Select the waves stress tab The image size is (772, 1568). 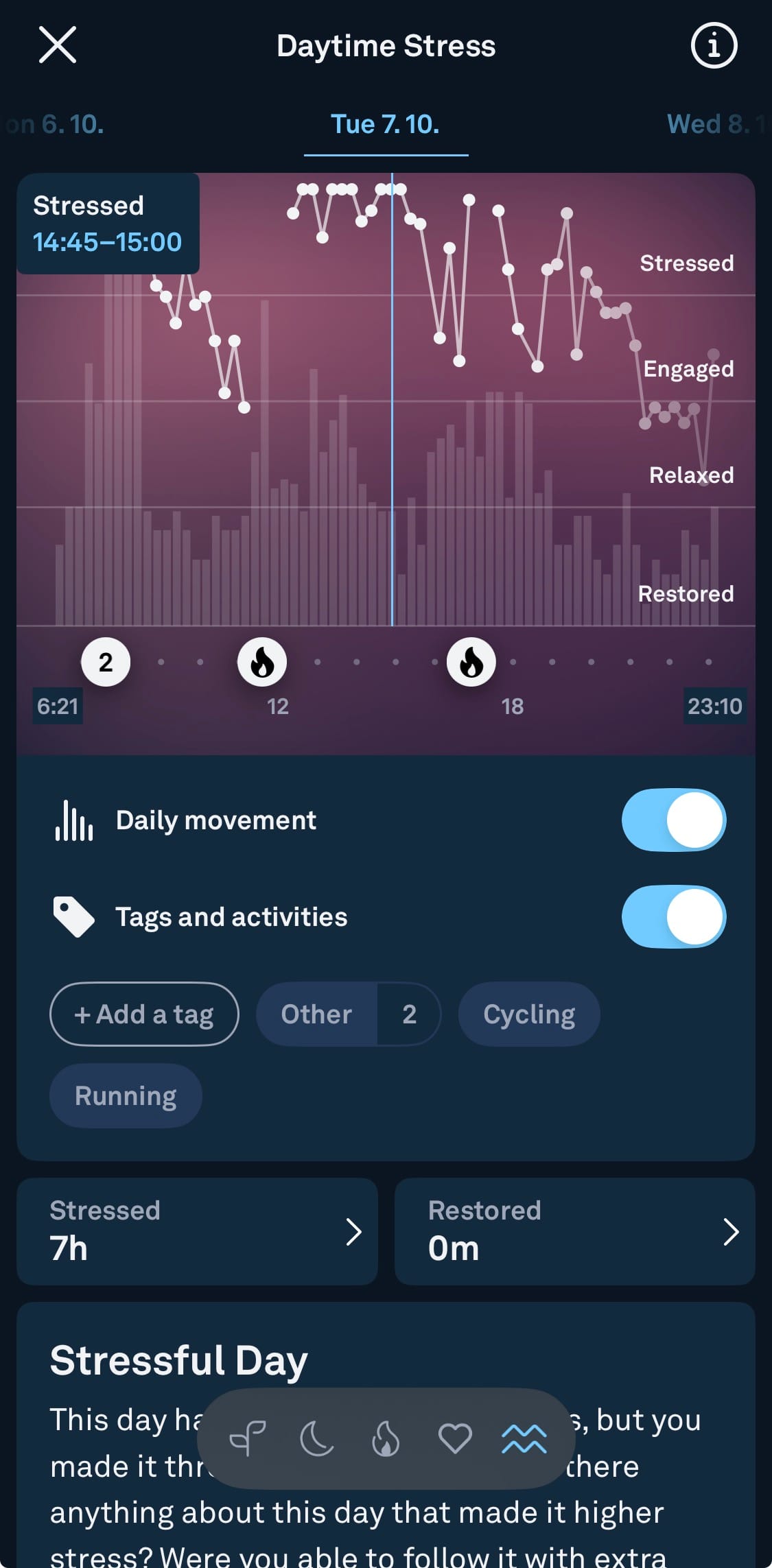click(x=524, y=1438)
